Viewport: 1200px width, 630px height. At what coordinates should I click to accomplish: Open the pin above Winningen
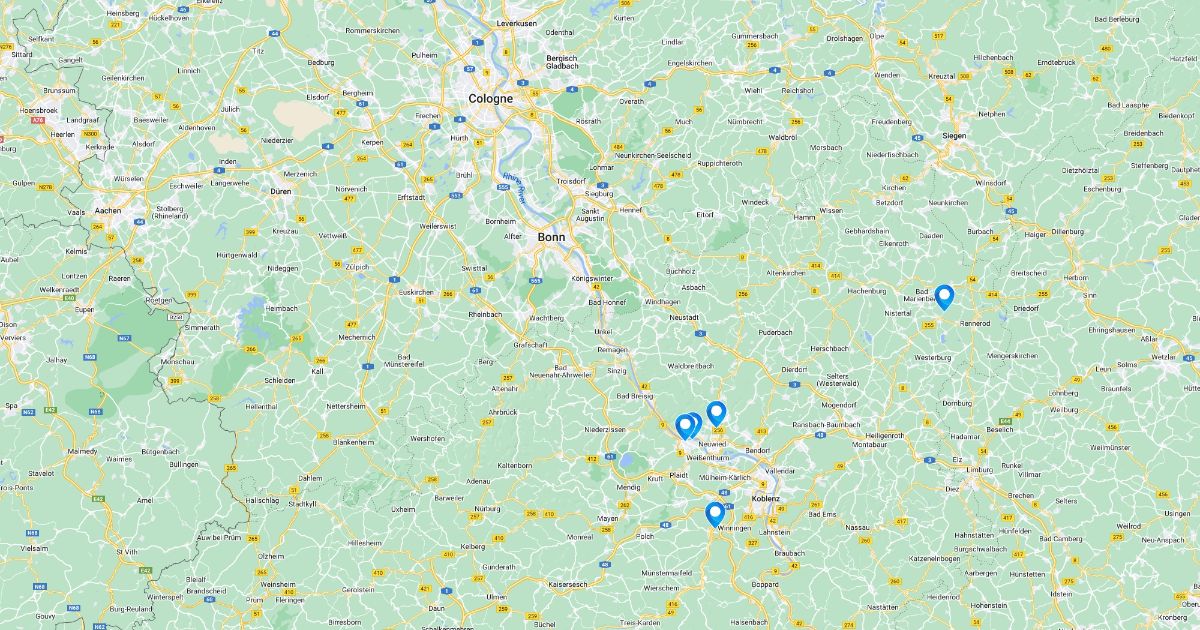[x=715, y=513]
